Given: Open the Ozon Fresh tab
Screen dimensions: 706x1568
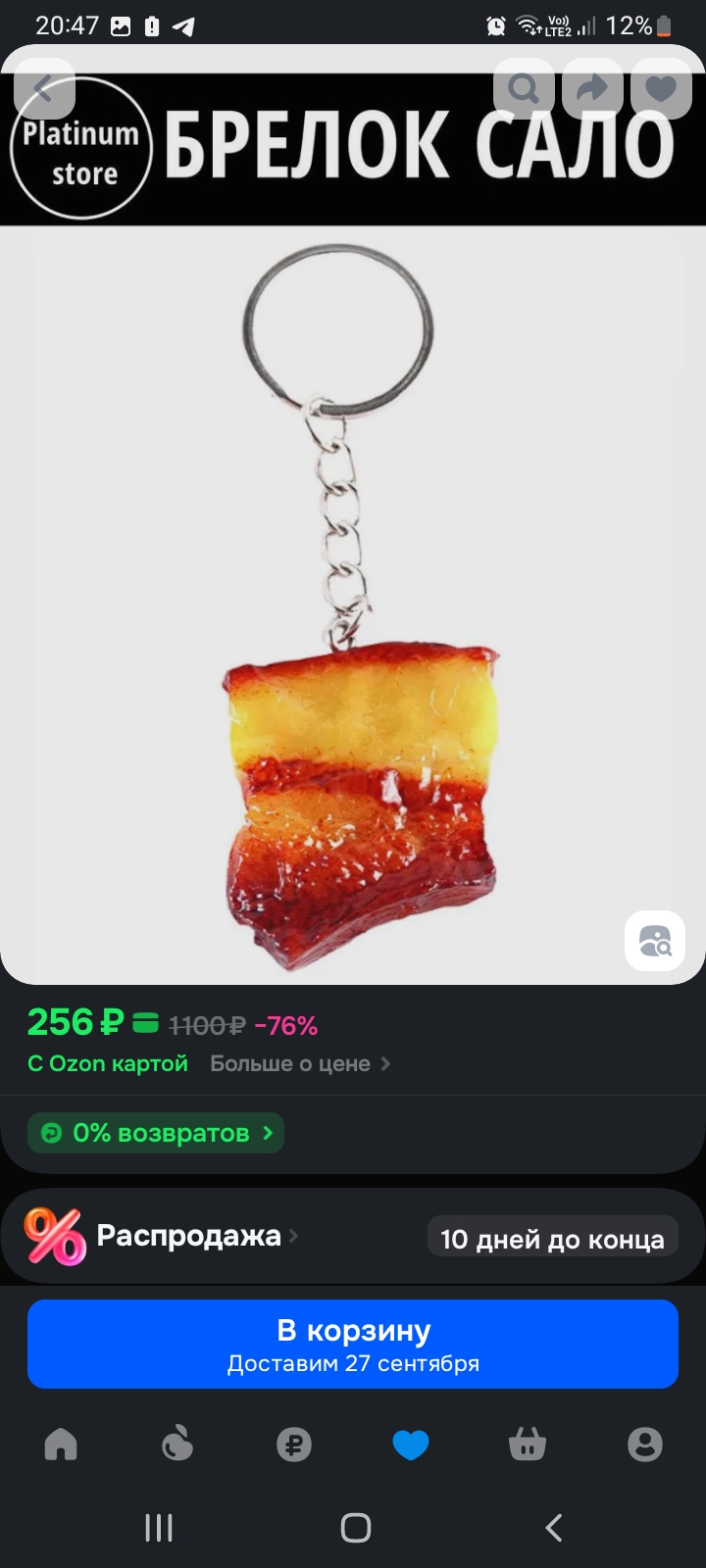Looking at the screenshot, I should [x=177, y=1445].
